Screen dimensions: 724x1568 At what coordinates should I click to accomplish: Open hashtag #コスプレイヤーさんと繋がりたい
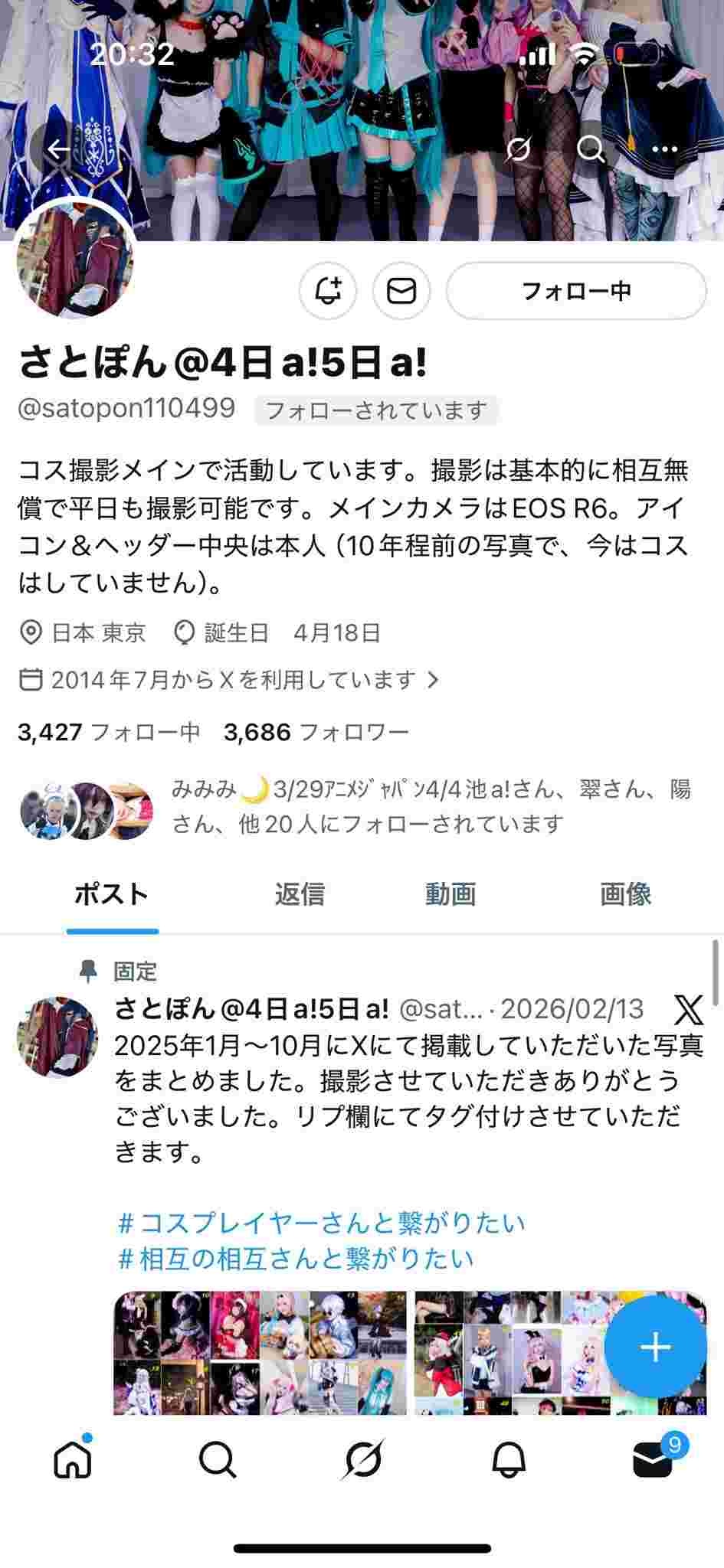[322, 1223]
